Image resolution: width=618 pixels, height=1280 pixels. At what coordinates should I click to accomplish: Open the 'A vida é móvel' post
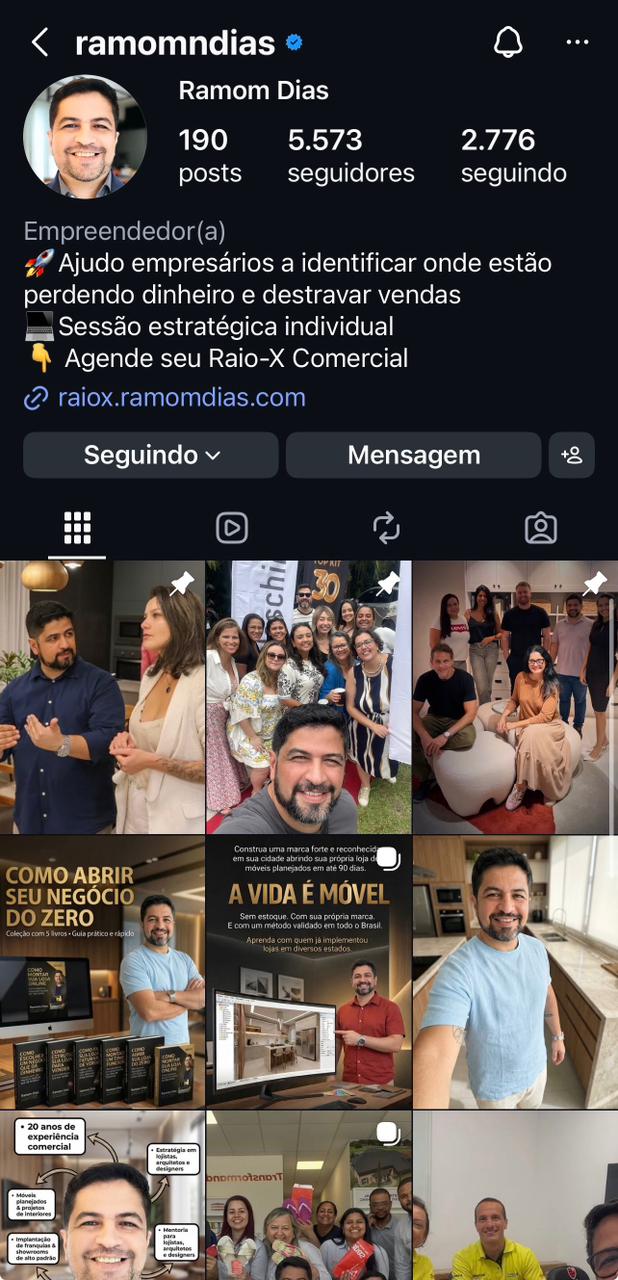pyautogui.click(x=308, y=972)
